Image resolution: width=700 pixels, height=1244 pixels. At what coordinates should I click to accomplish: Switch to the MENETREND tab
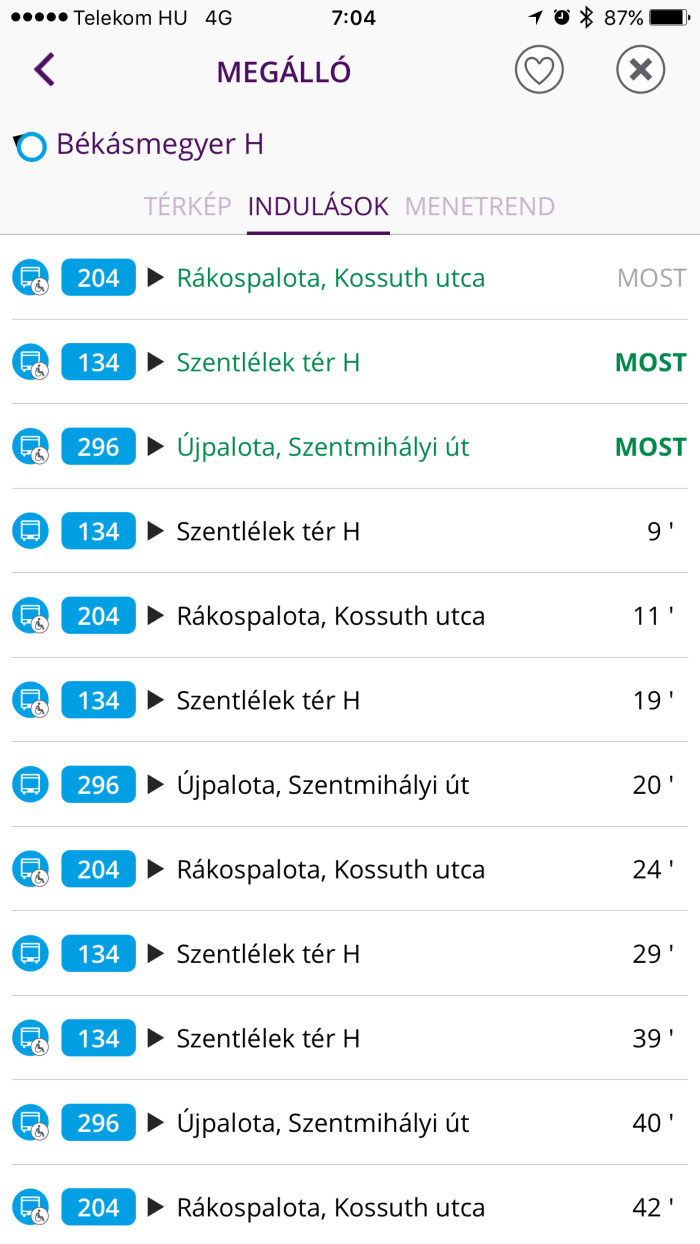[x=479, y=207]
